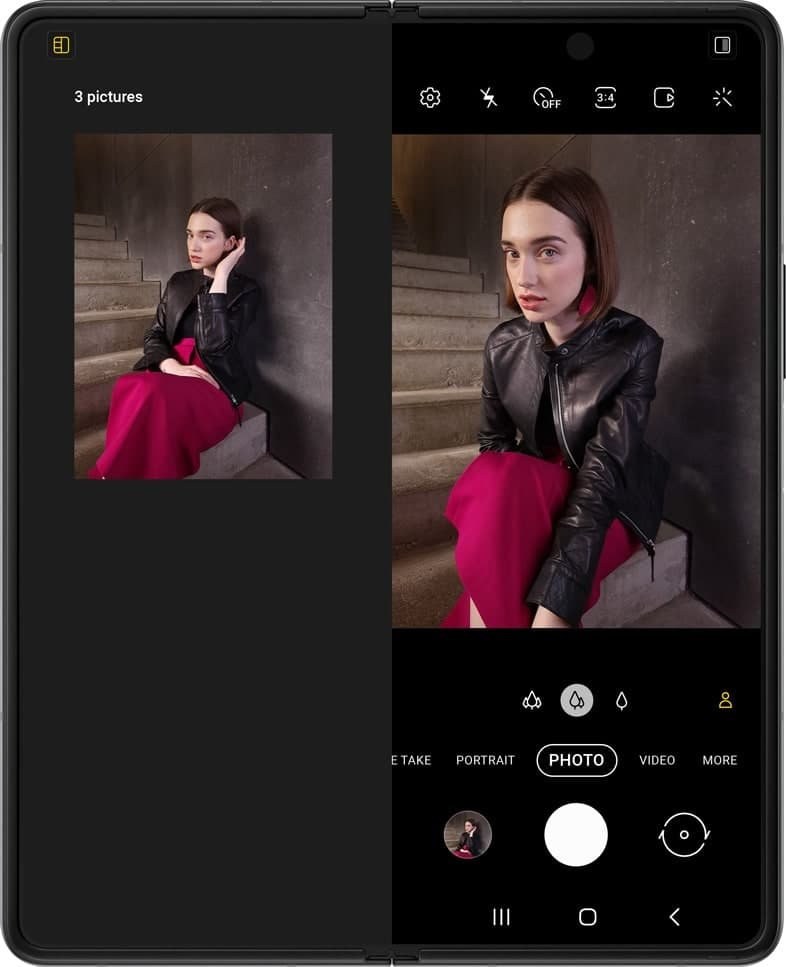The height and width of the screenshot is (967, 786).
Task: Take a photo with the shutter button
Action: click(576, 834)
